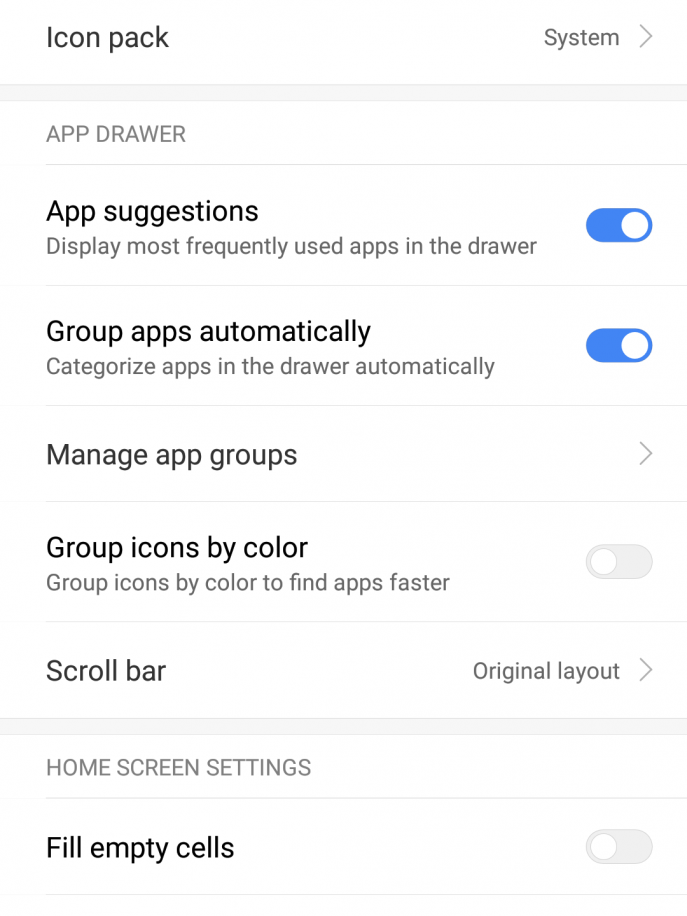
Task: Open Manage app groups
Action: [343, 455]
